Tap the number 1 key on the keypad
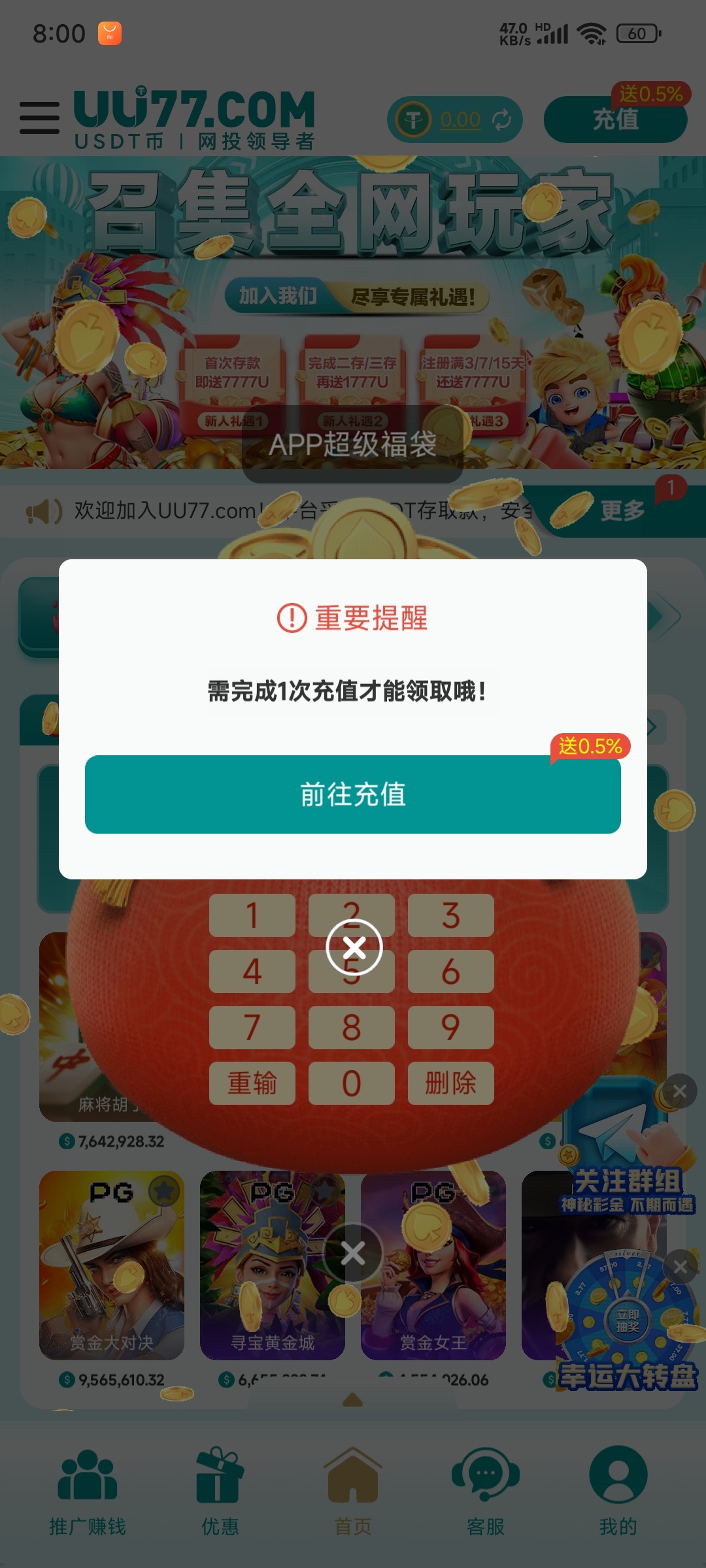 252,915
